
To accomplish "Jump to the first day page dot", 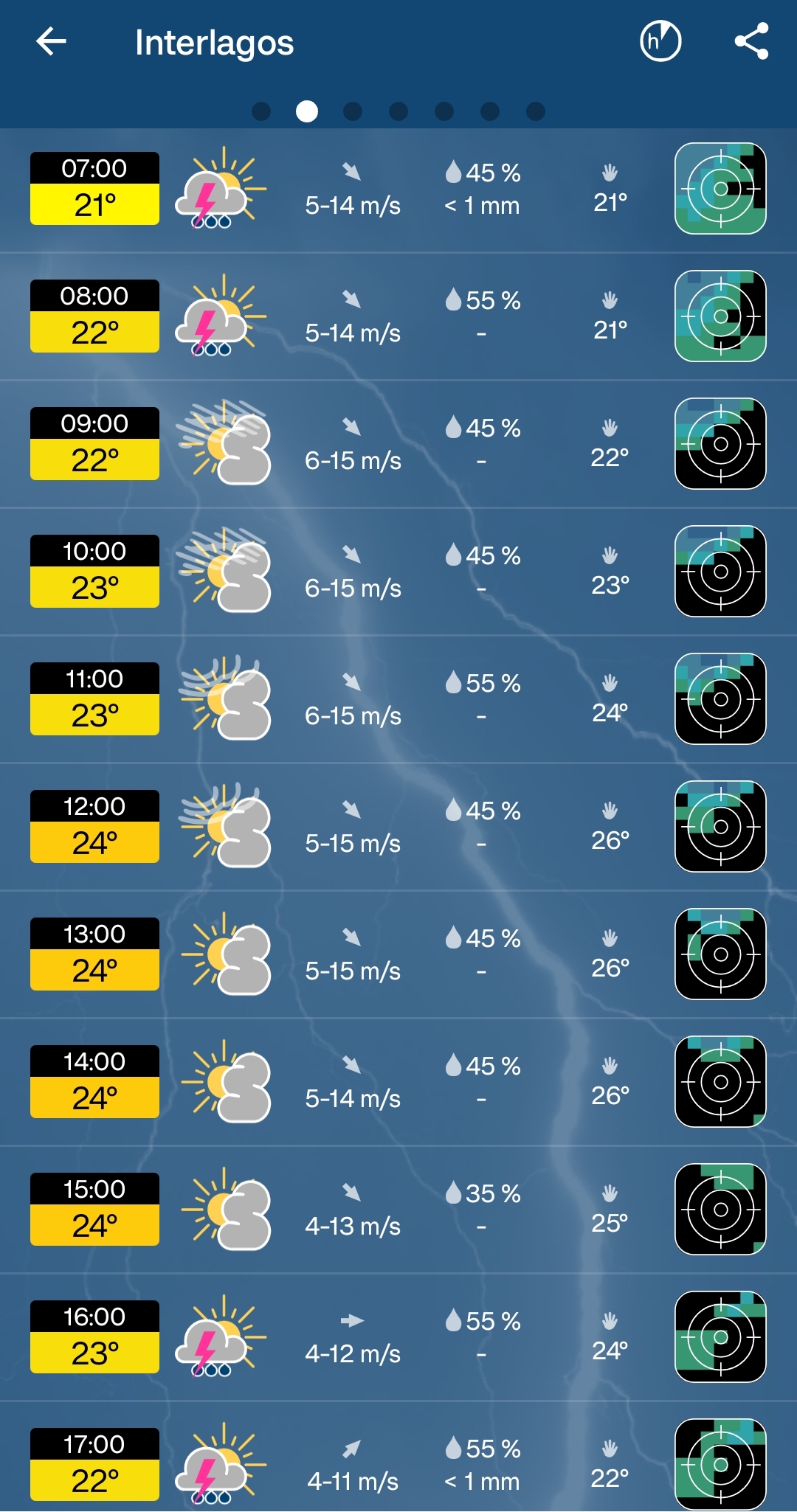I will [261, 111].
